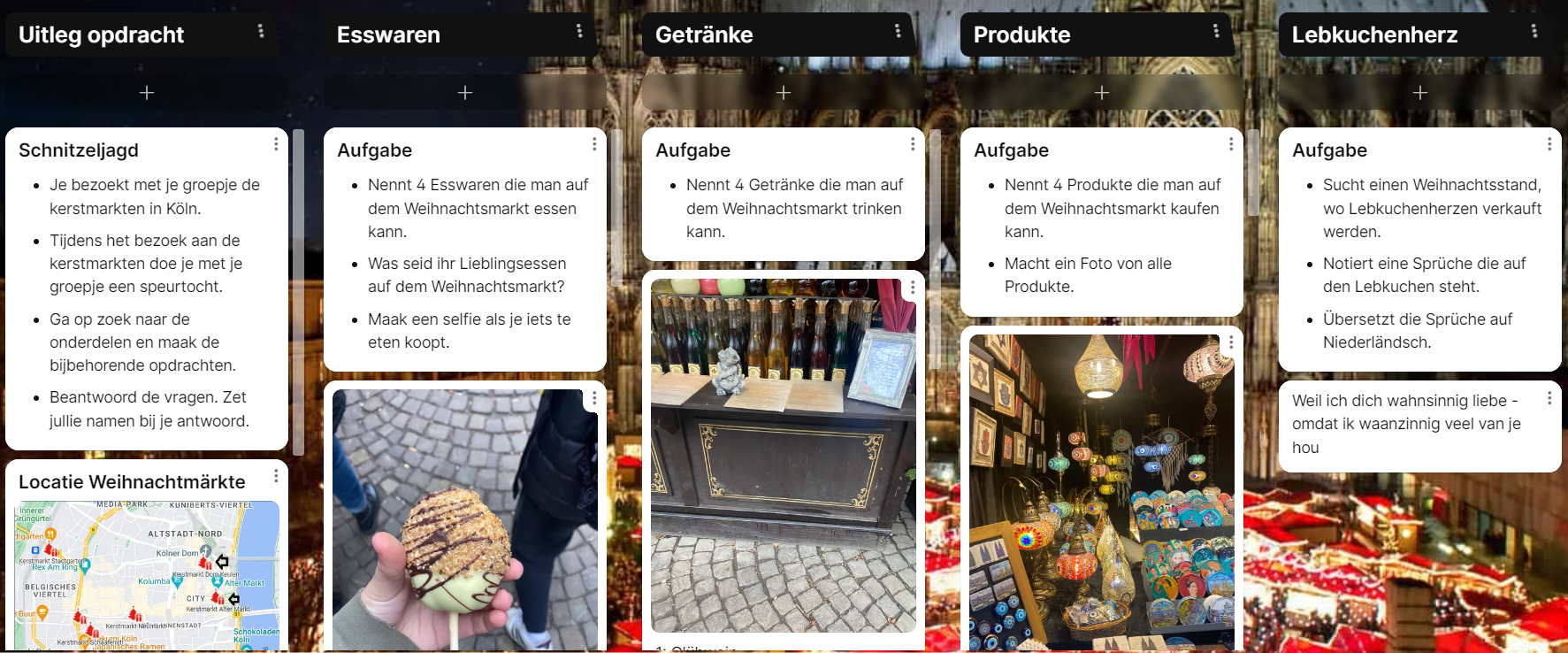
Task: Open options menu for Produkte column
Action: [1216, 32]
